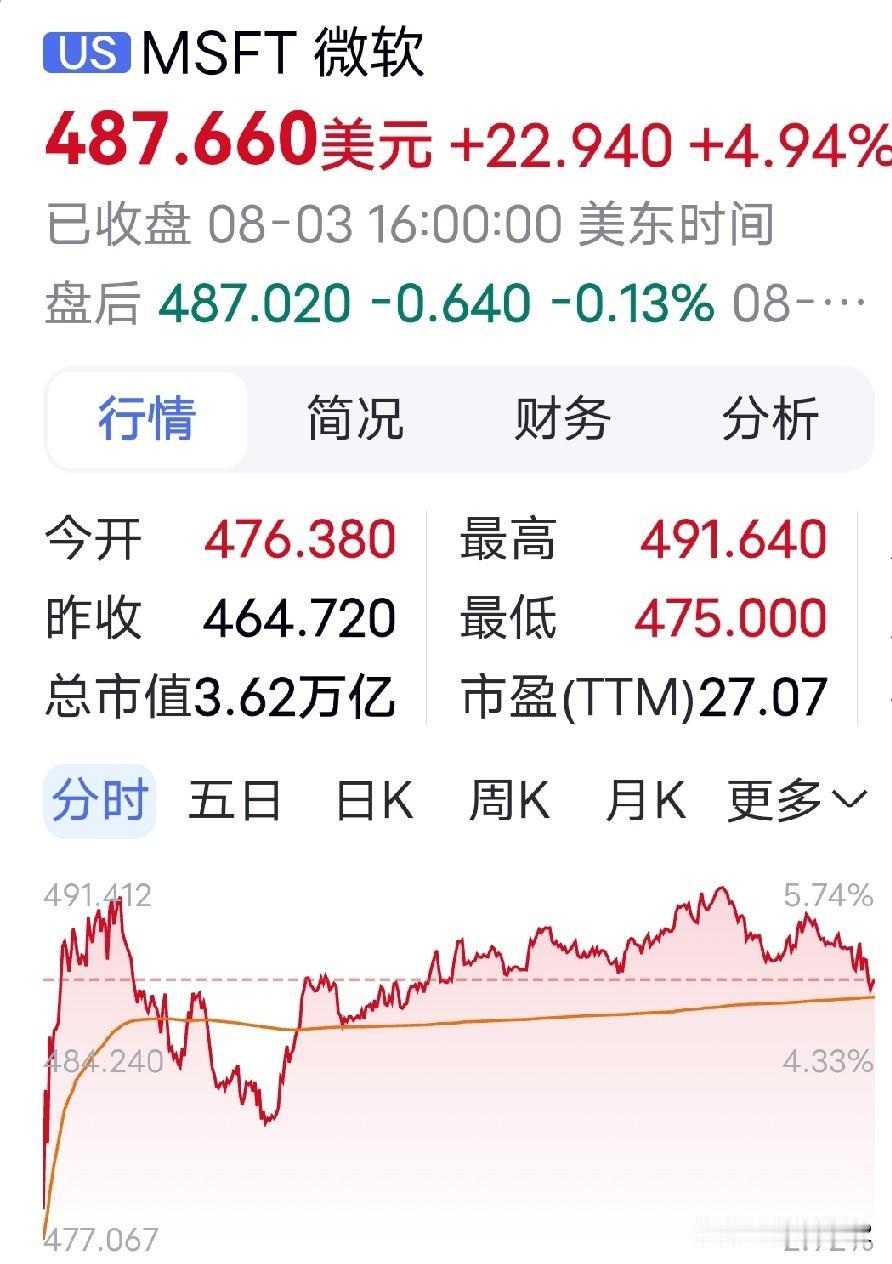Viewport: 892px width, 1264px height.
Task: Switch chart to 日K
Action: click(x=375, y=801)
